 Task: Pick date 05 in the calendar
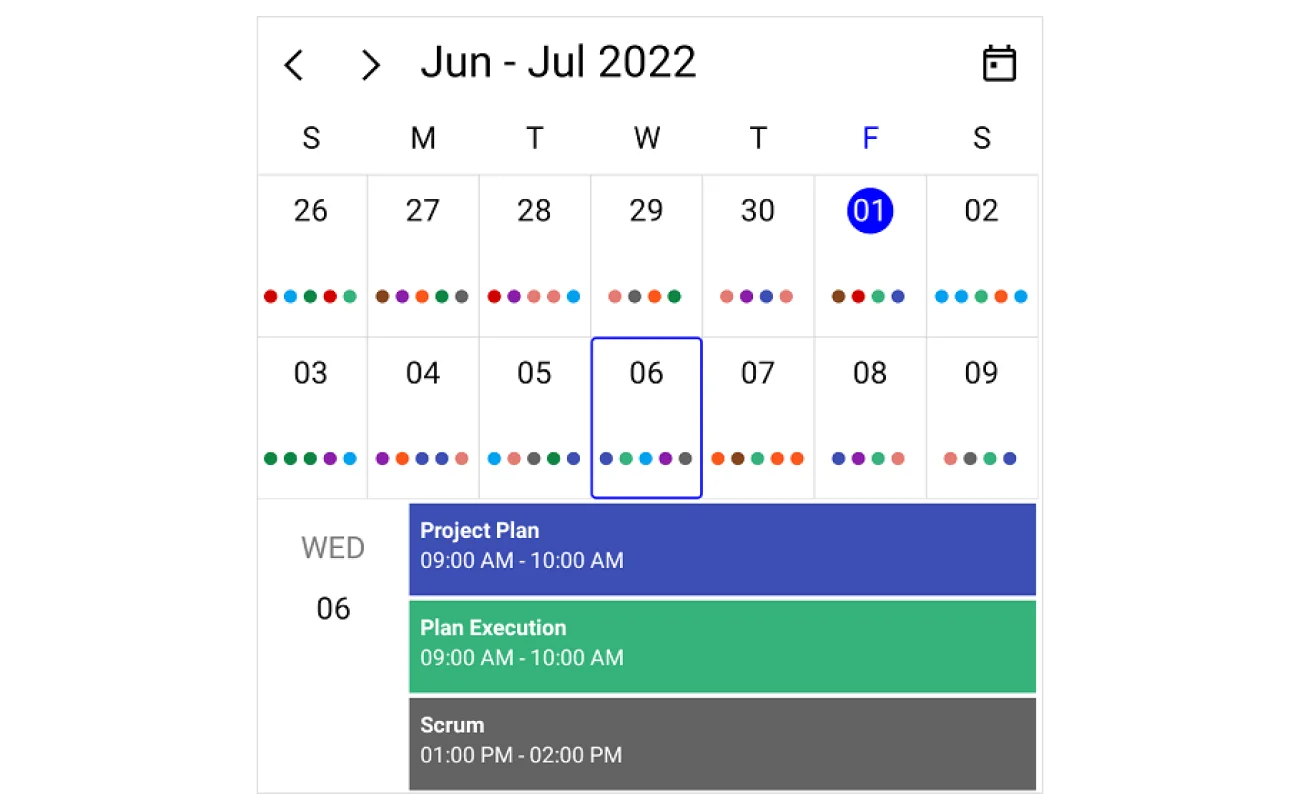[534, 374]
